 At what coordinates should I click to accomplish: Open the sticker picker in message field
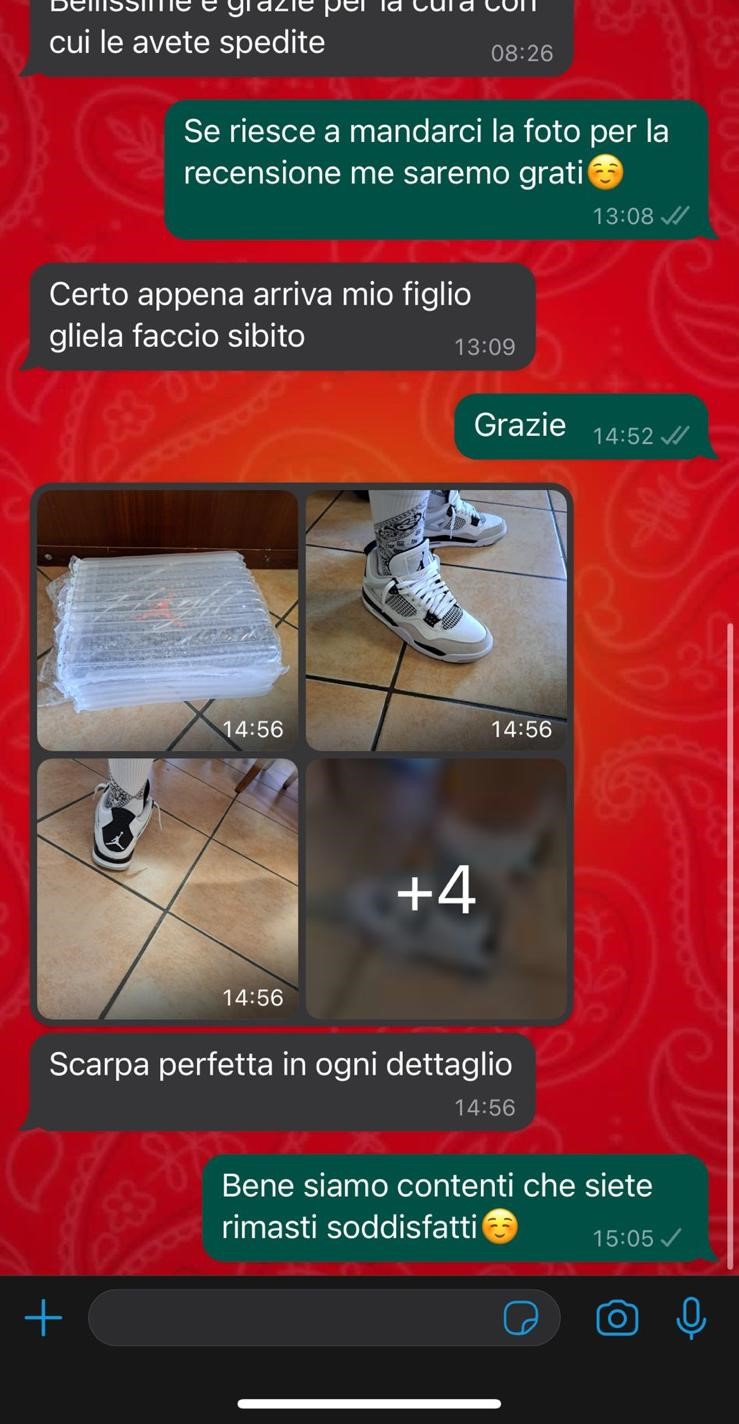pos(520,1318)
